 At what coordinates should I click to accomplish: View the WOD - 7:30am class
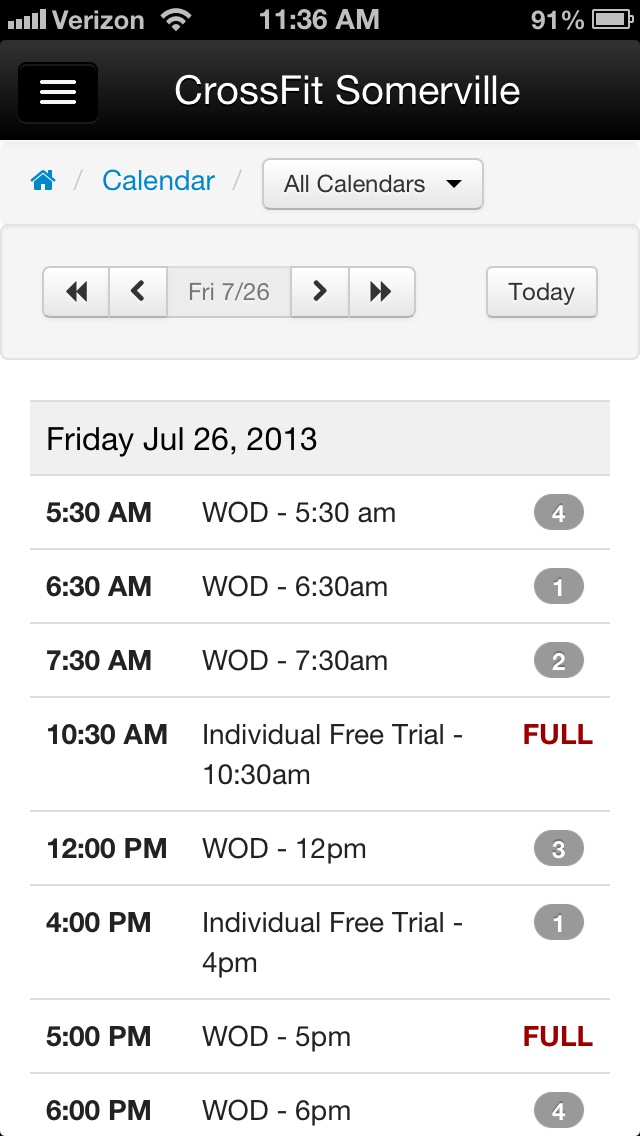295,661
